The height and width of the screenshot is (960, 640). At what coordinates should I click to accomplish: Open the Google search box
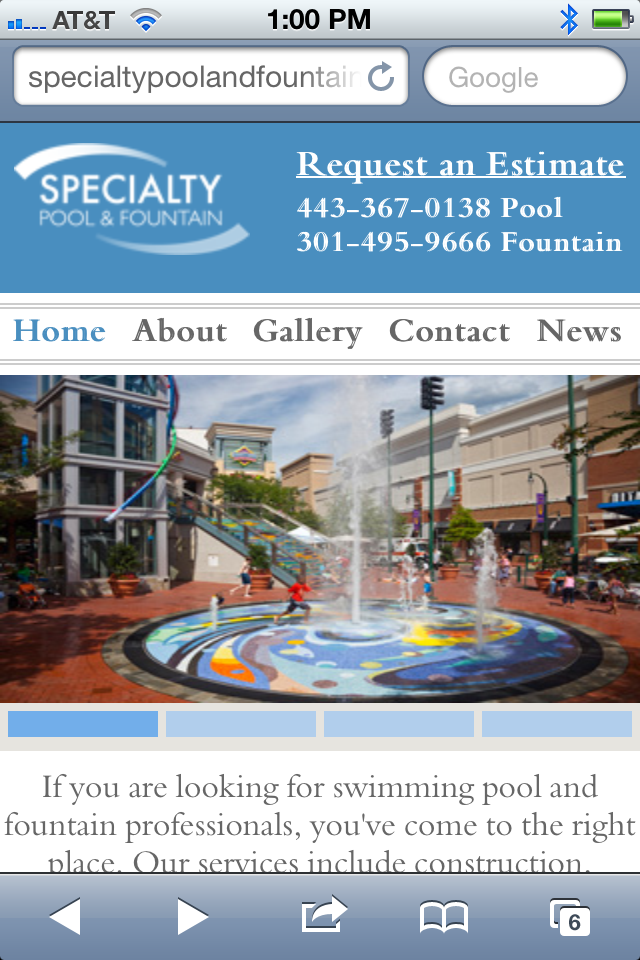coord(524,77)
